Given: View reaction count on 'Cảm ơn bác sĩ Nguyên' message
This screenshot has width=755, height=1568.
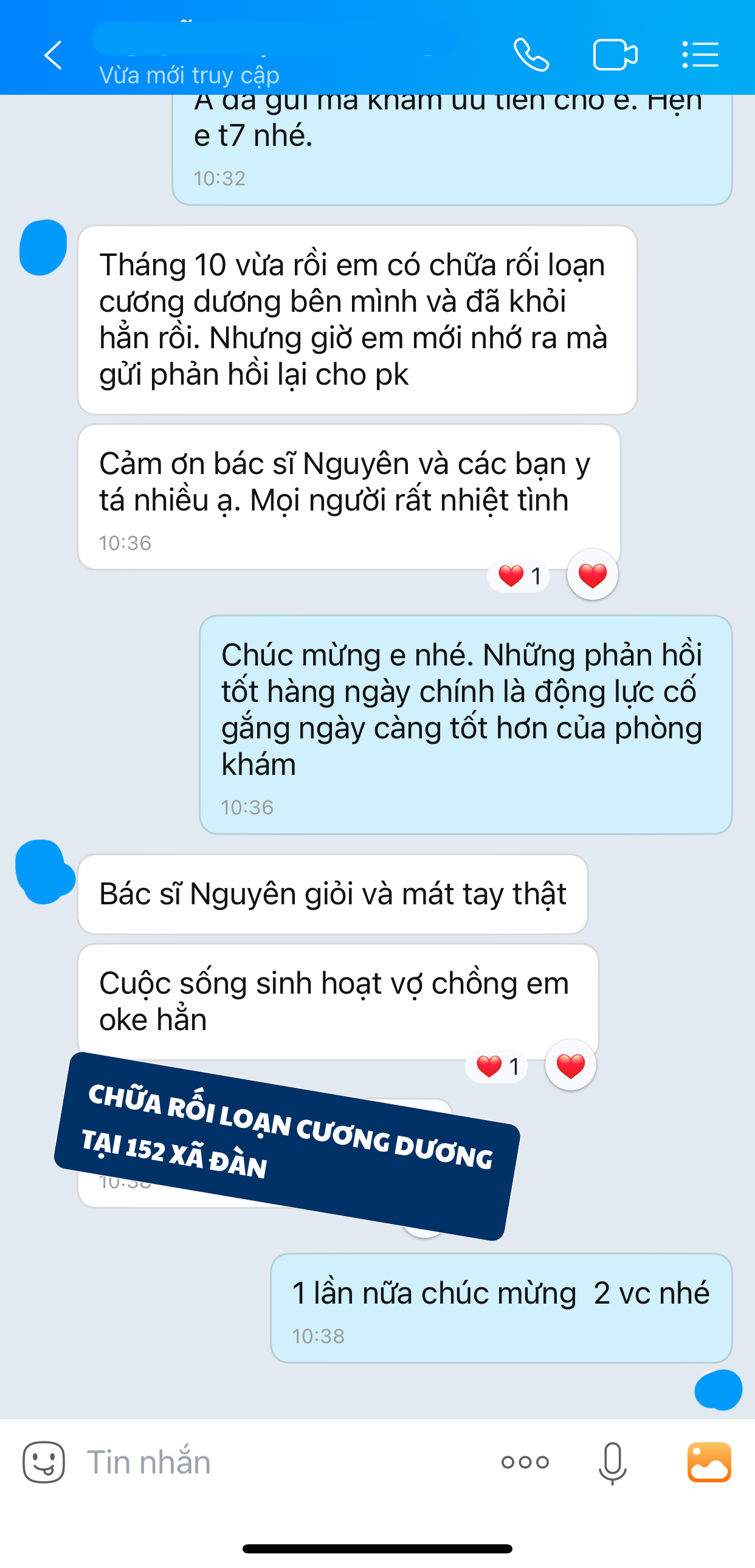Looking at the screenshot, I should tap(519, 576).
